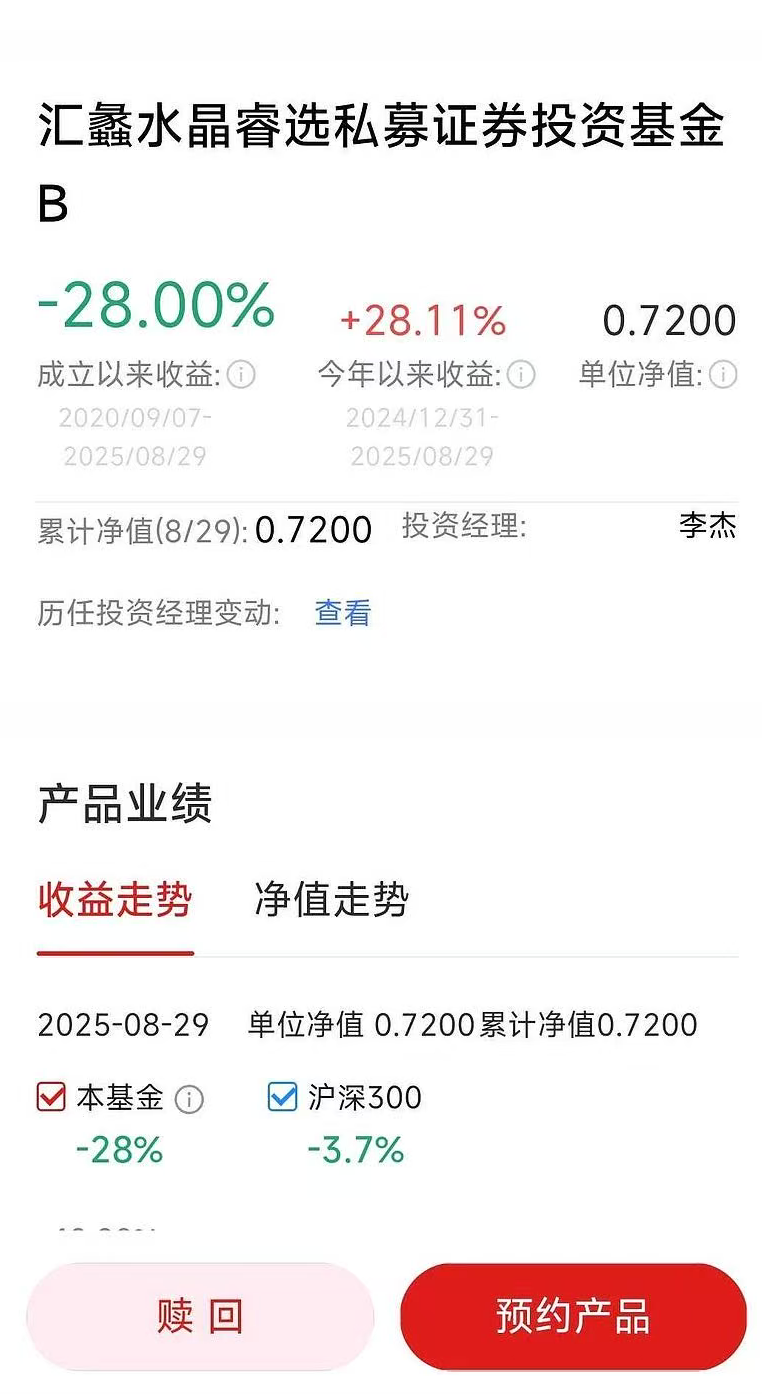Tap info icon next to 单位净值
This screenshot has height=1394, width=762.
coord(723,375)
